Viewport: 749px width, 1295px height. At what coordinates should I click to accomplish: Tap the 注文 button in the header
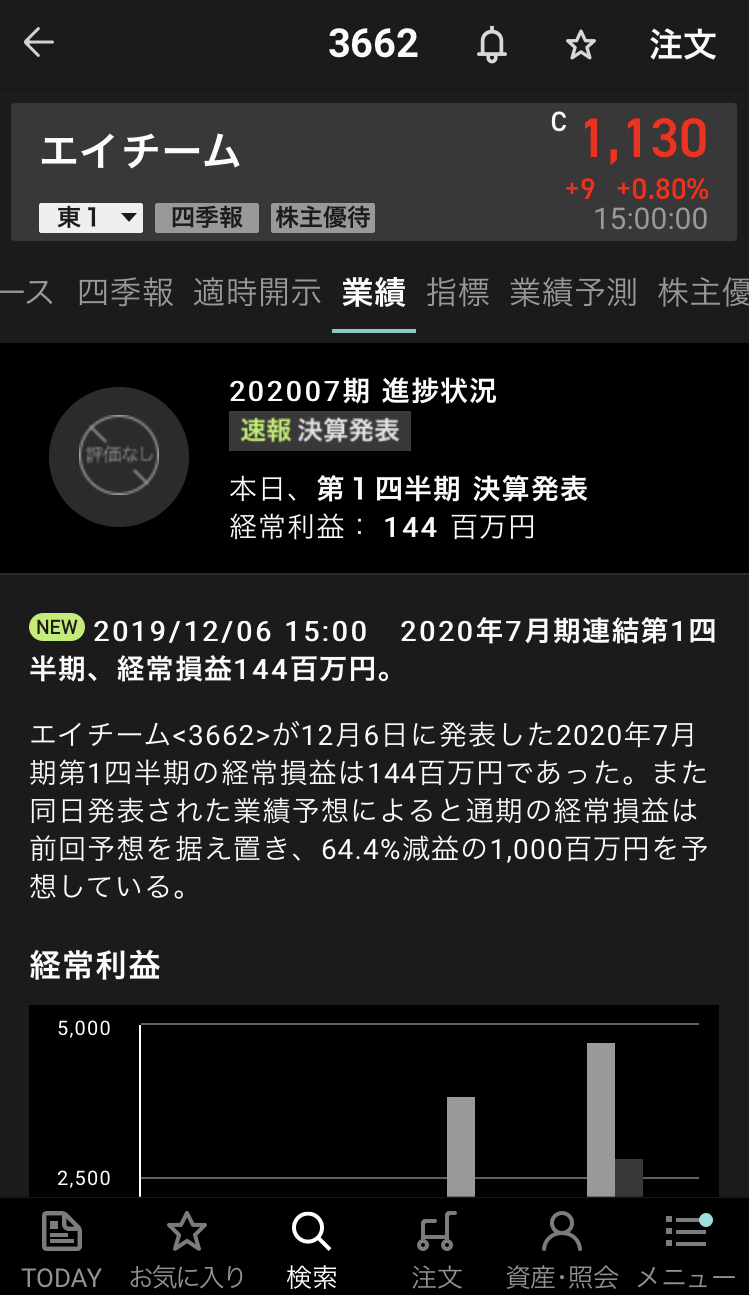[683, 45]
